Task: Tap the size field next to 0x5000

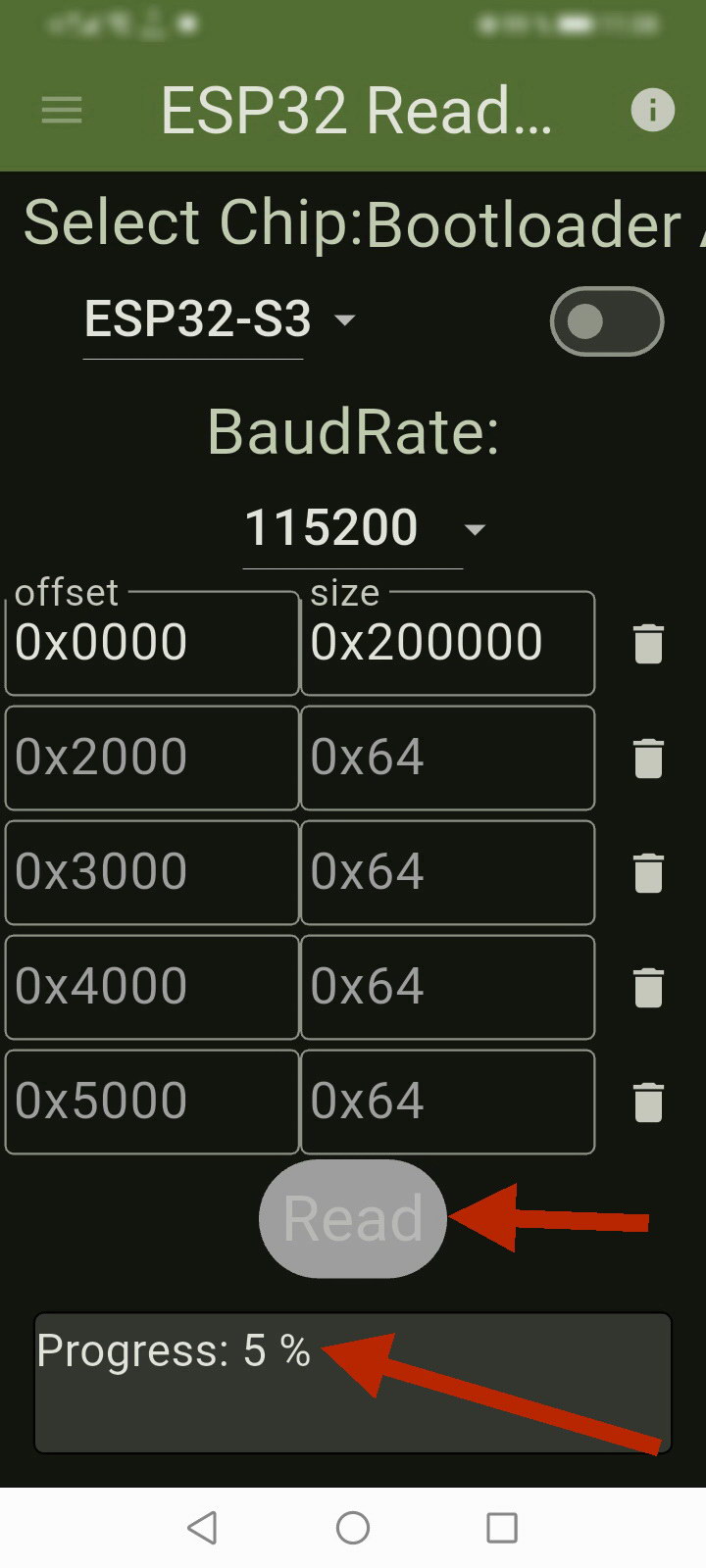Action: coord(447,1102)
